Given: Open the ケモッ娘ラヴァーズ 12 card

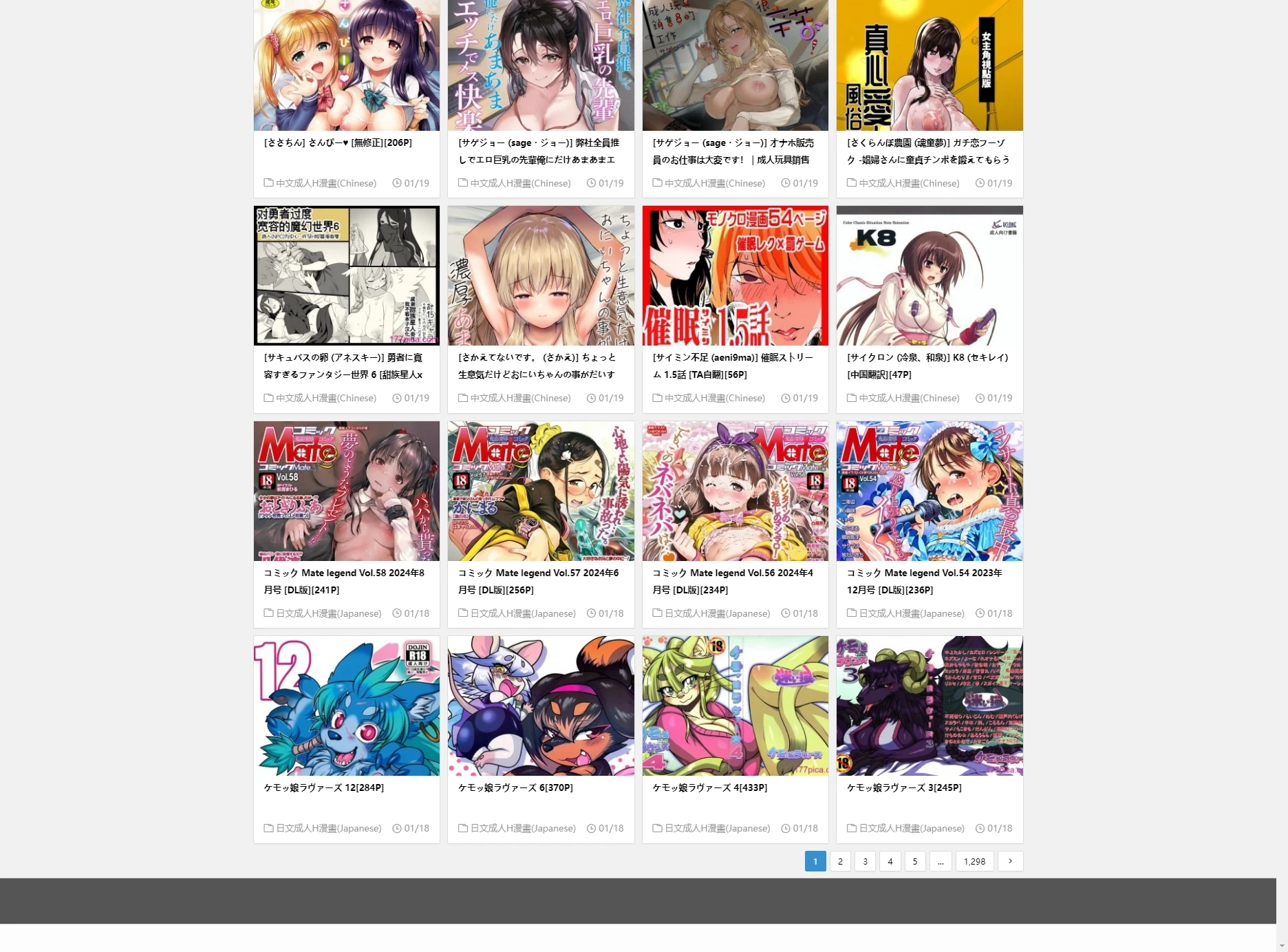Looking at the screenshot, I should [323, 787].
